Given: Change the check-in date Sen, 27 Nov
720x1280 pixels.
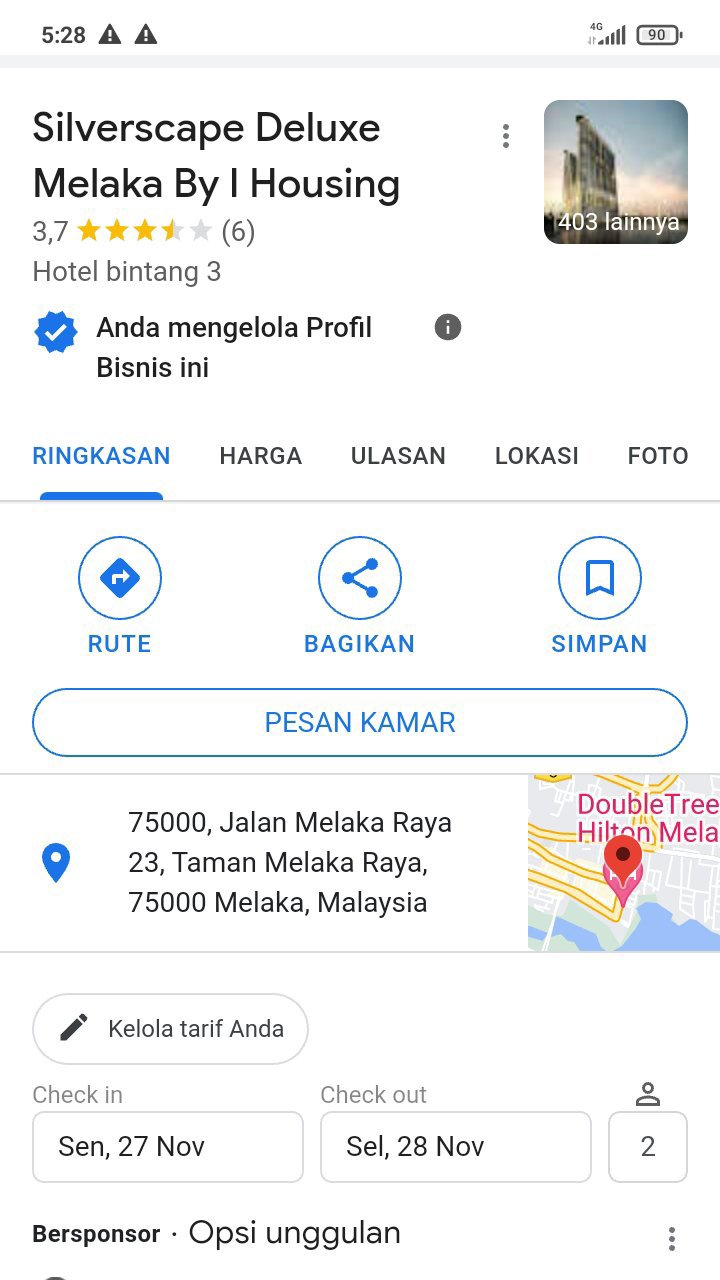Looking at the screenshot, I should pyautogui.click(x=168, y=1146).
